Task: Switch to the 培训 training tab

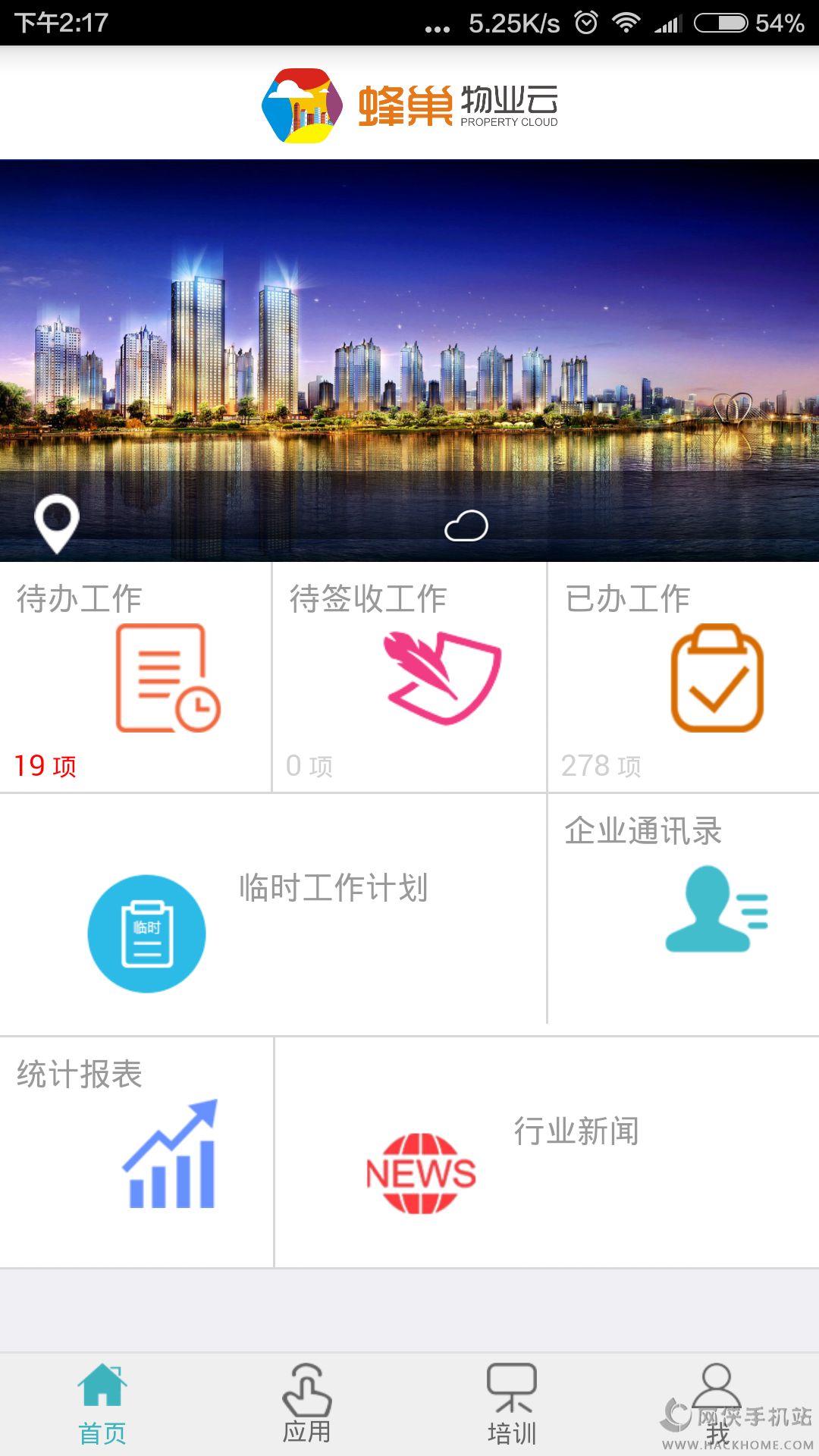Action: click(x=512, y=1404)
